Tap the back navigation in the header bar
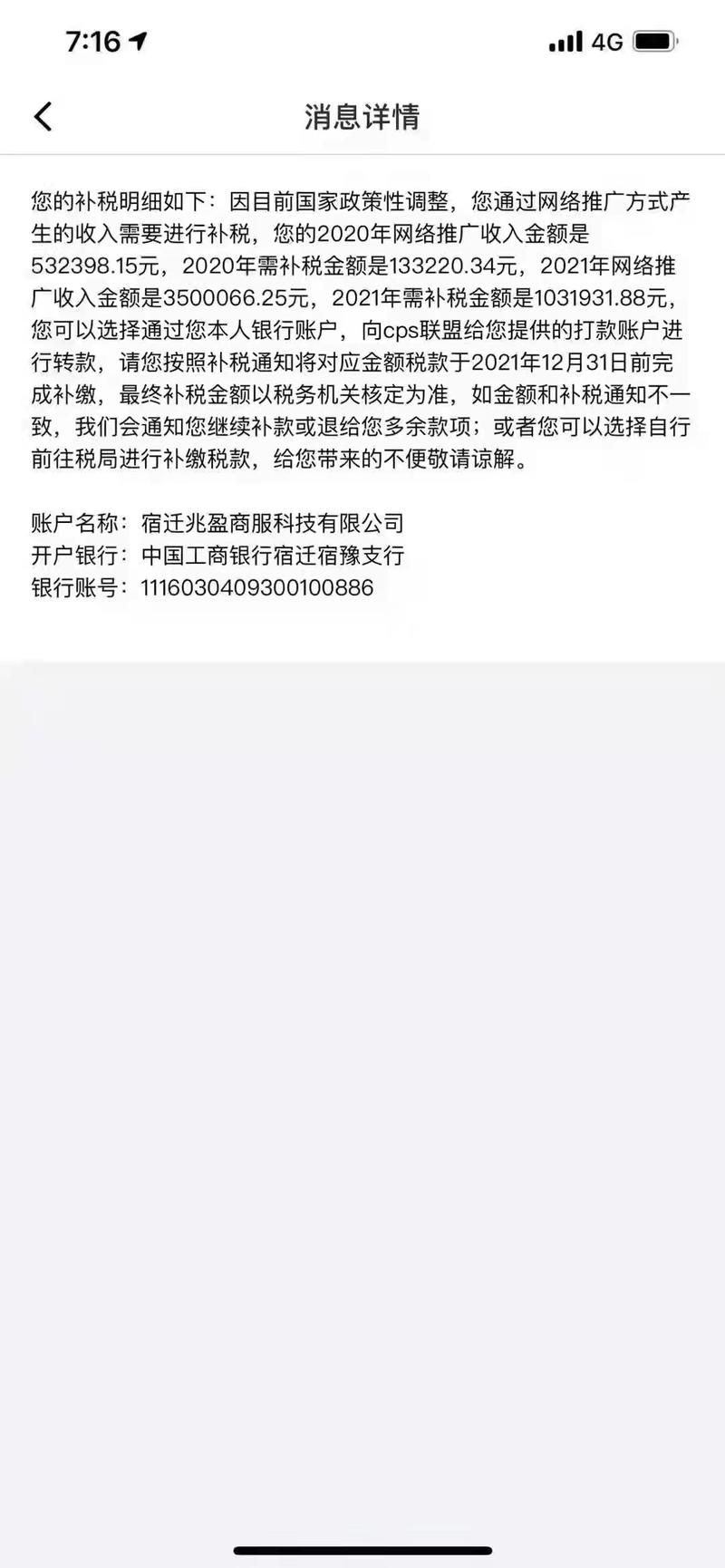 click(x=42, y=117)
